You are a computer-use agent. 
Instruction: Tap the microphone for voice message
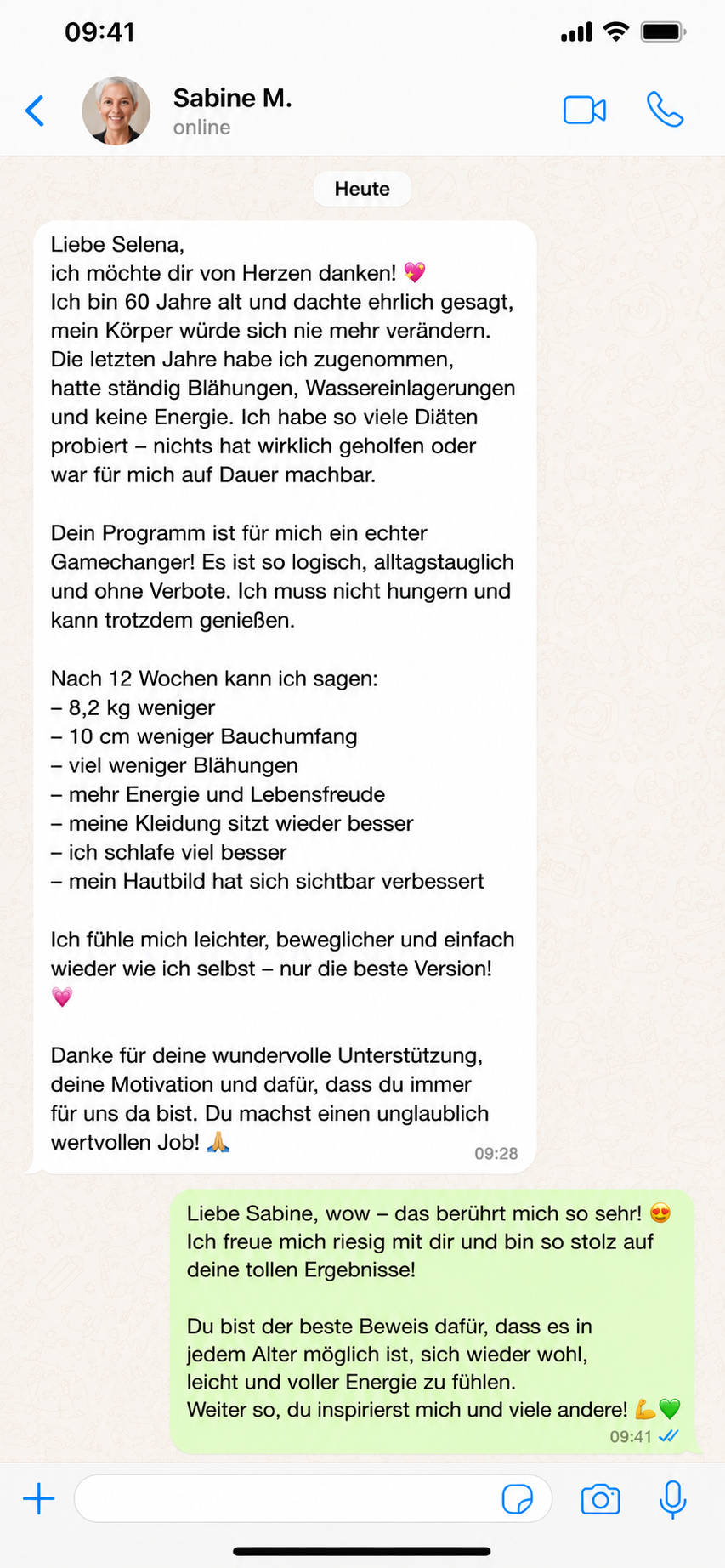coord(672,1499)
